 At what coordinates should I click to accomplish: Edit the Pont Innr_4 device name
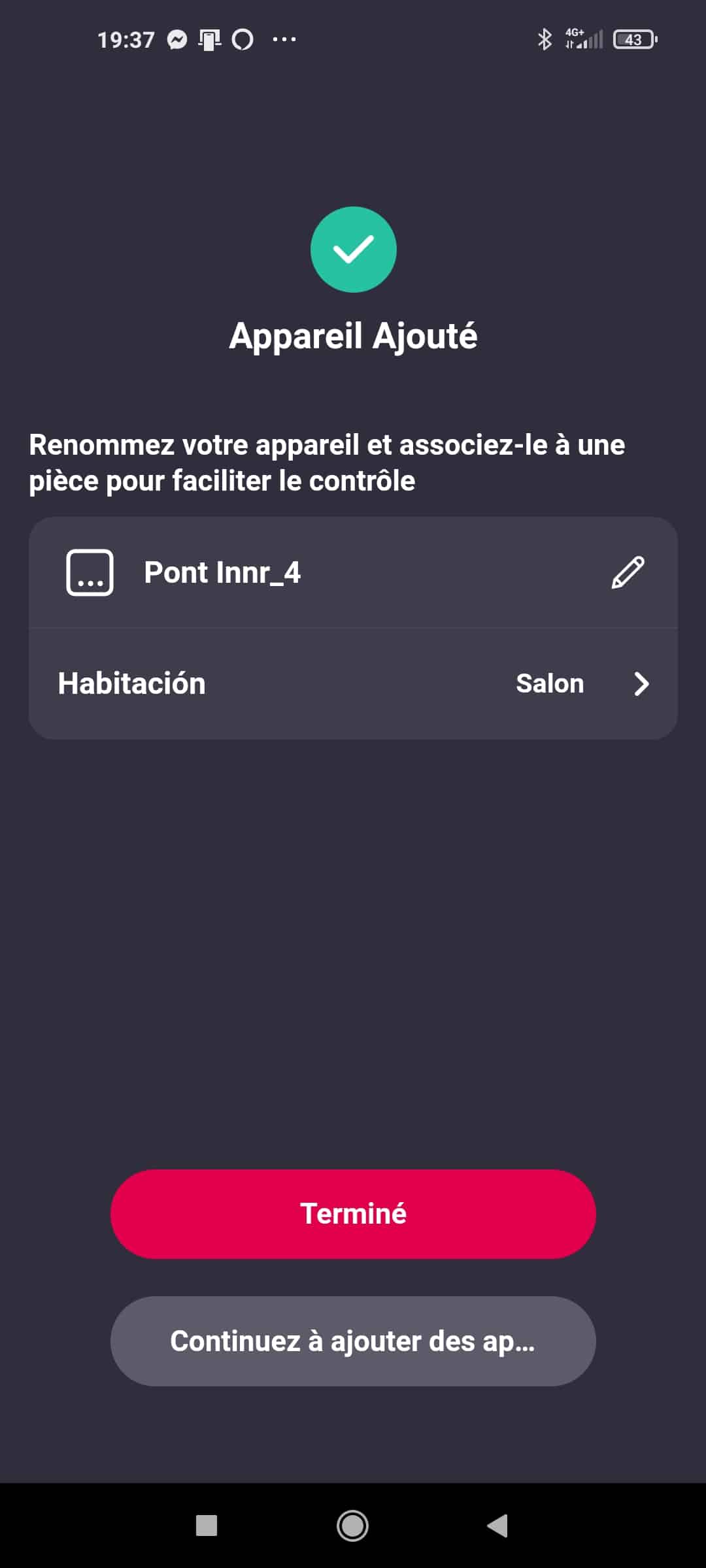click(x=628, y=572)
